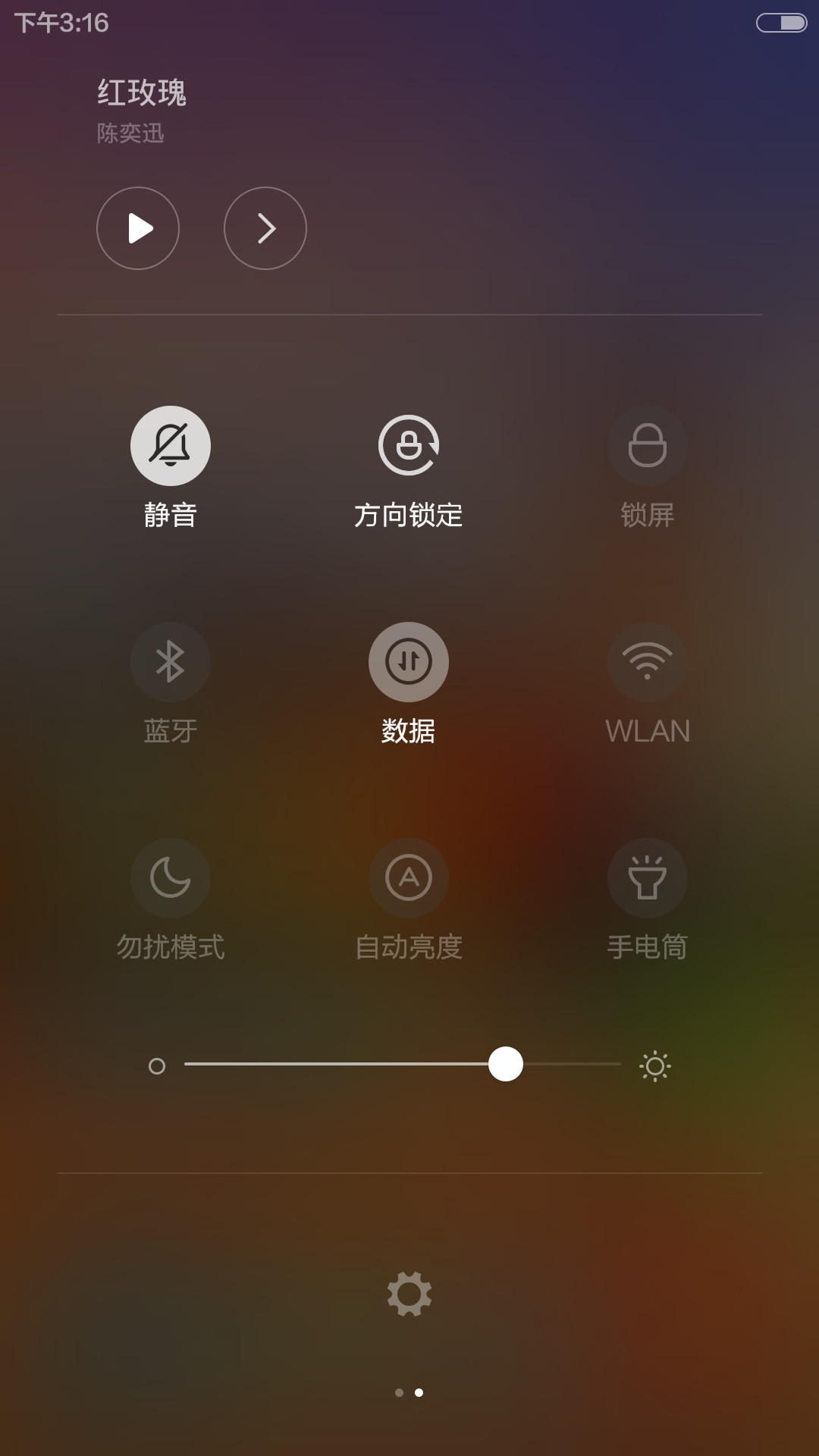The width and height of the screenshot is (819, 1456).
Task: Turn off 数据 mobile data
Action: (x=409, y=662)
